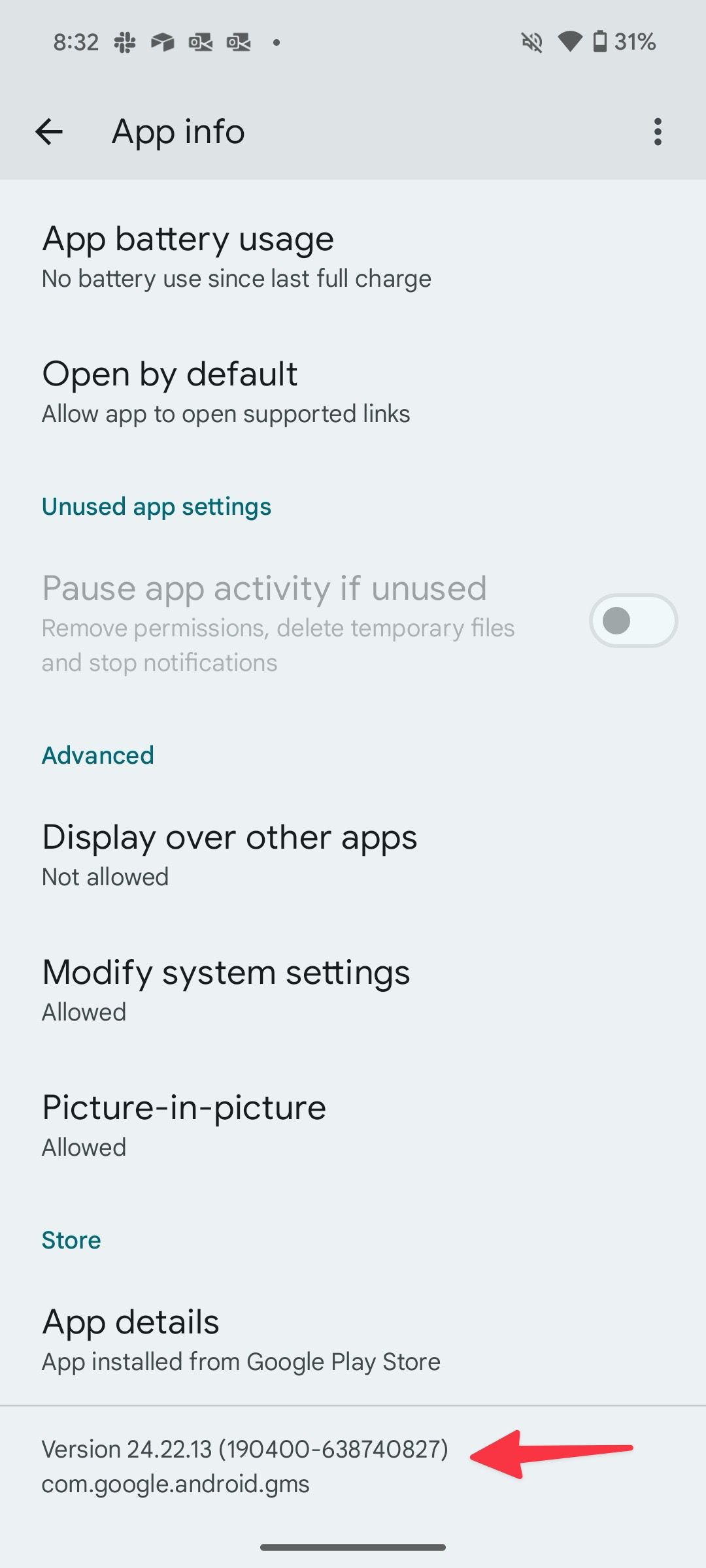Select the clock showing 8:32
Screen dimensions: 706x1568
click(x=74, y=41)
